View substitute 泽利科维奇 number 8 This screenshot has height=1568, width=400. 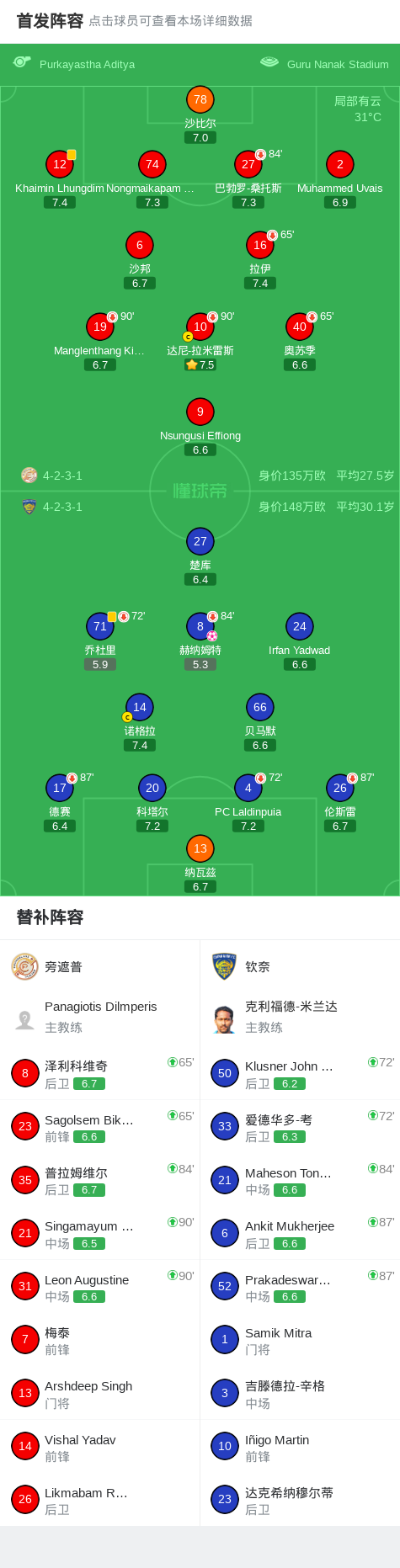[x=100, y=1074]
